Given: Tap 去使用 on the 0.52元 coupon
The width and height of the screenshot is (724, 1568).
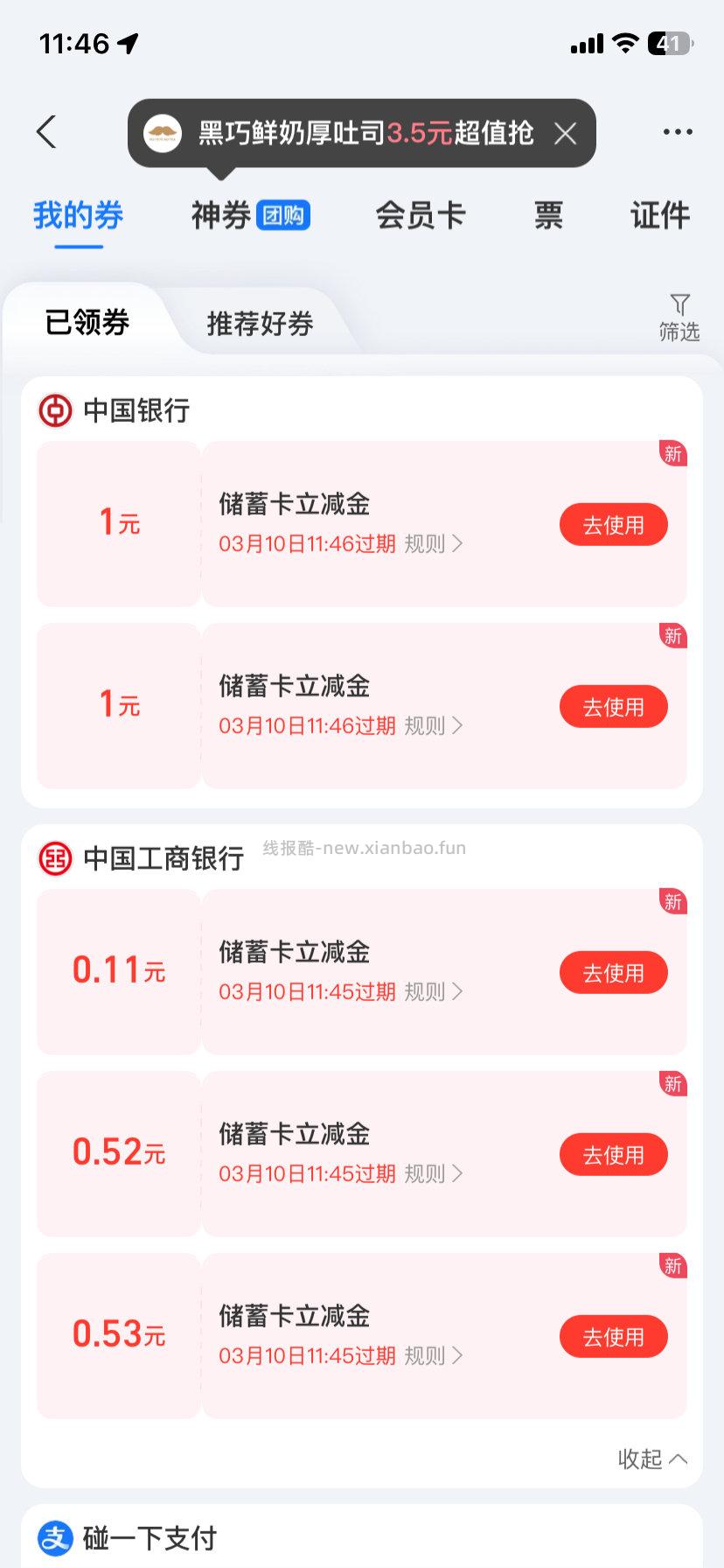Looking at the screenshot, I should pyautogui.click(x=613, y=1154).
